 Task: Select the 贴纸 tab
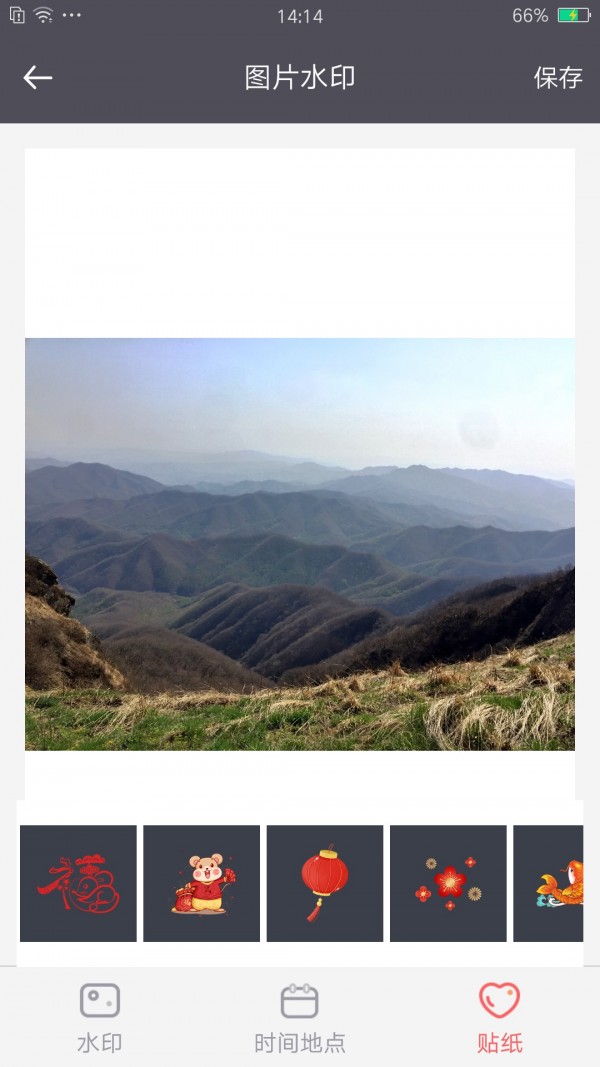coord(499,1017)
